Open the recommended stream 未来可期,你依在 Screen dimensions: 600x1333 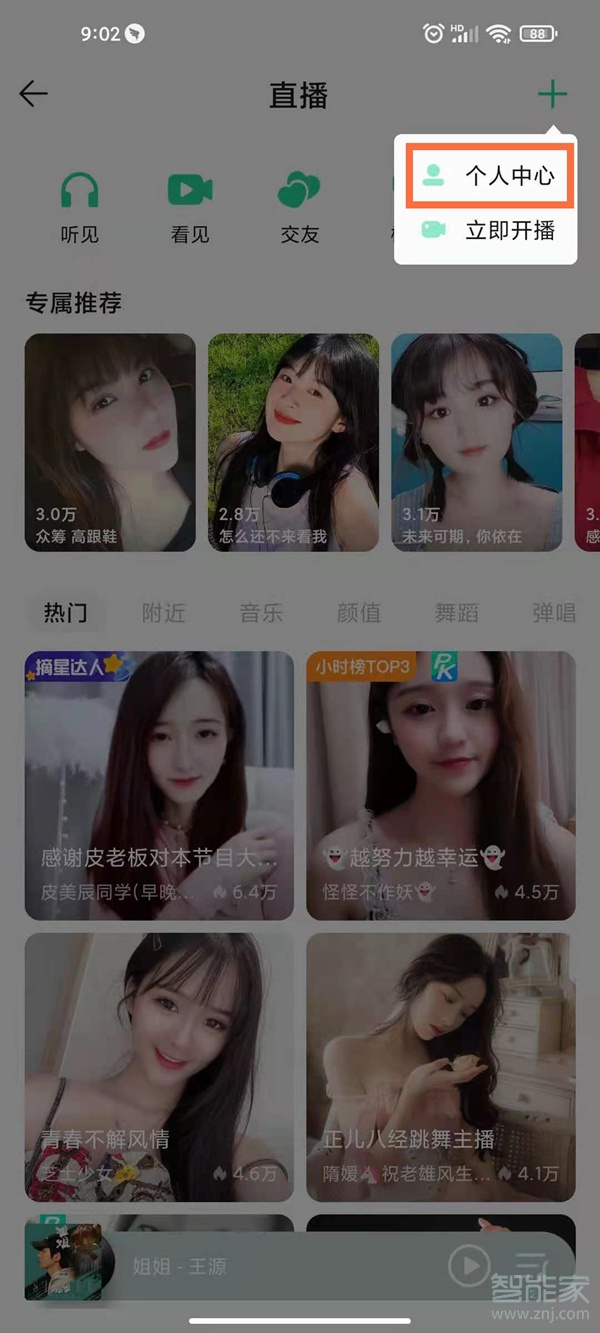pyautogui.click(x=476, y=442)
